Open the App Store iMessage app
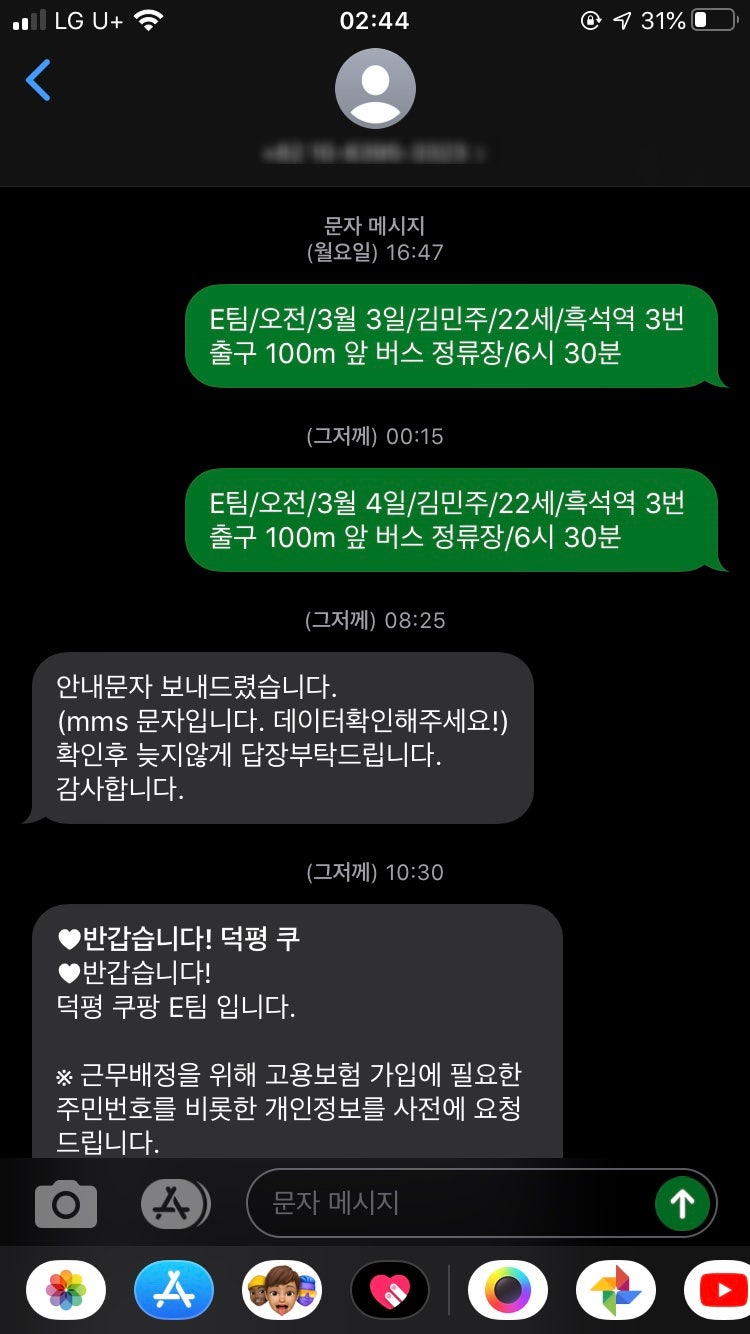Viewport: 750px width, 1334px height. tap(175, 1290)
